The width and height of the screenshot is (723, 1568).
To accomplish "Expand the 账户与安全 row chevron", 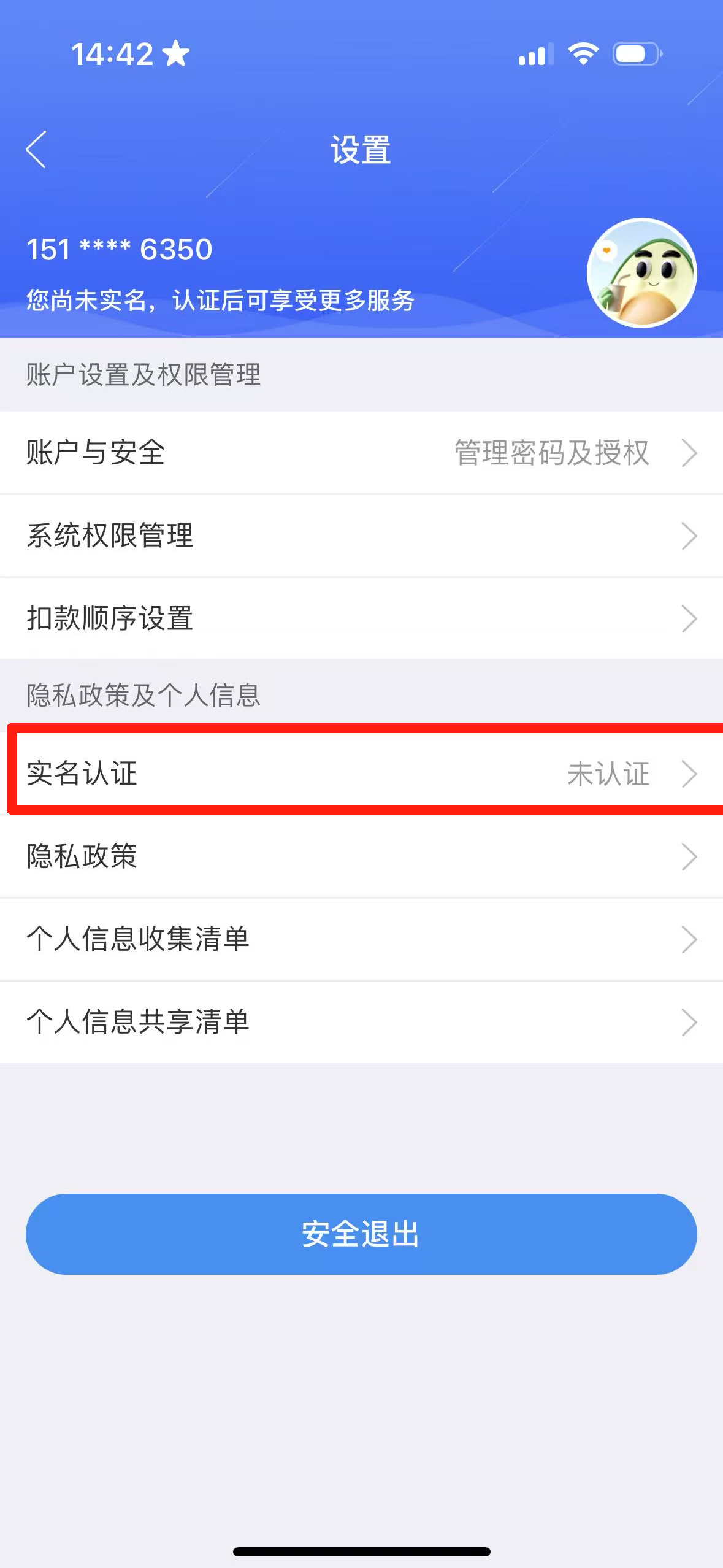I will tap(689, 453).
